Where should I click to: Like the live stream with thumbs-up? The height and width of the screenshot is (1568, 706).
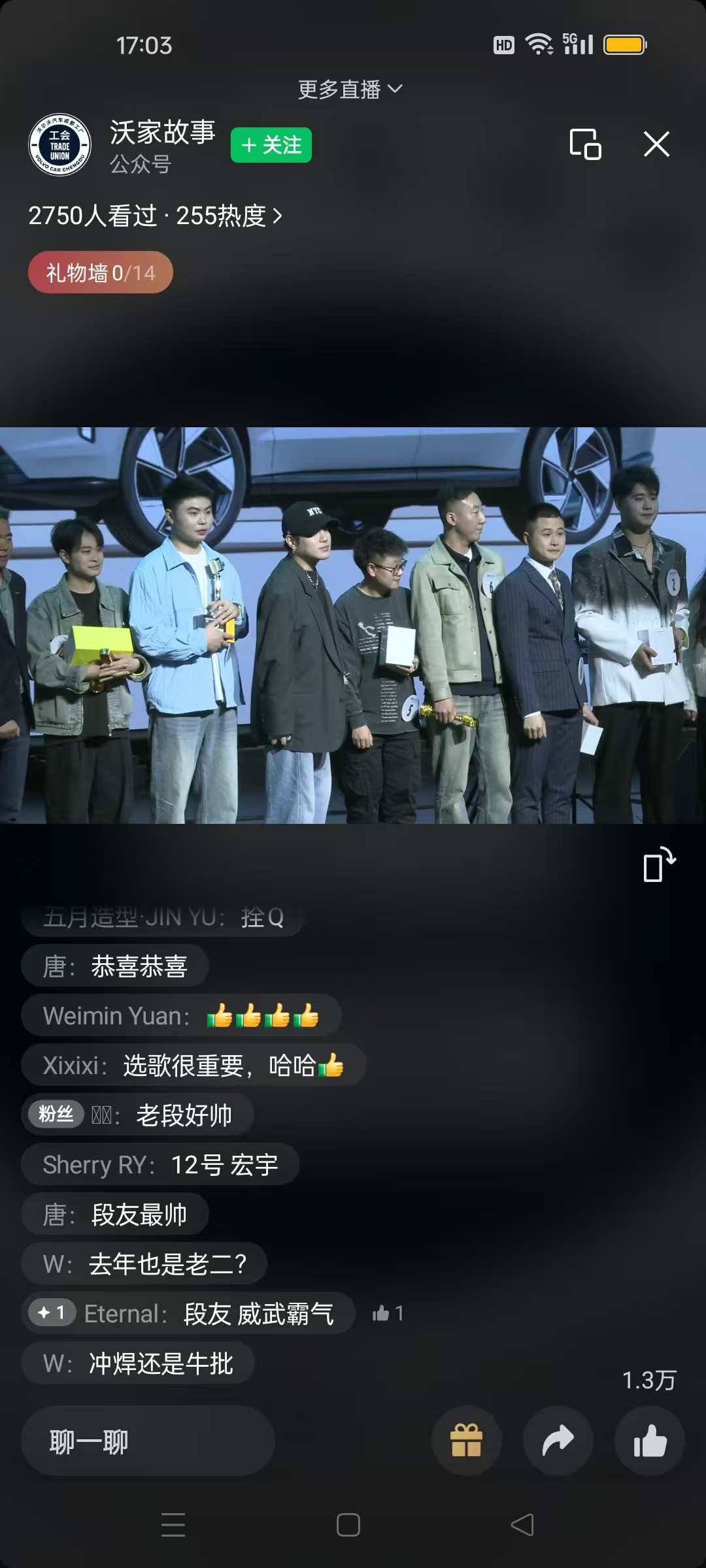[x=650, y=1441]
